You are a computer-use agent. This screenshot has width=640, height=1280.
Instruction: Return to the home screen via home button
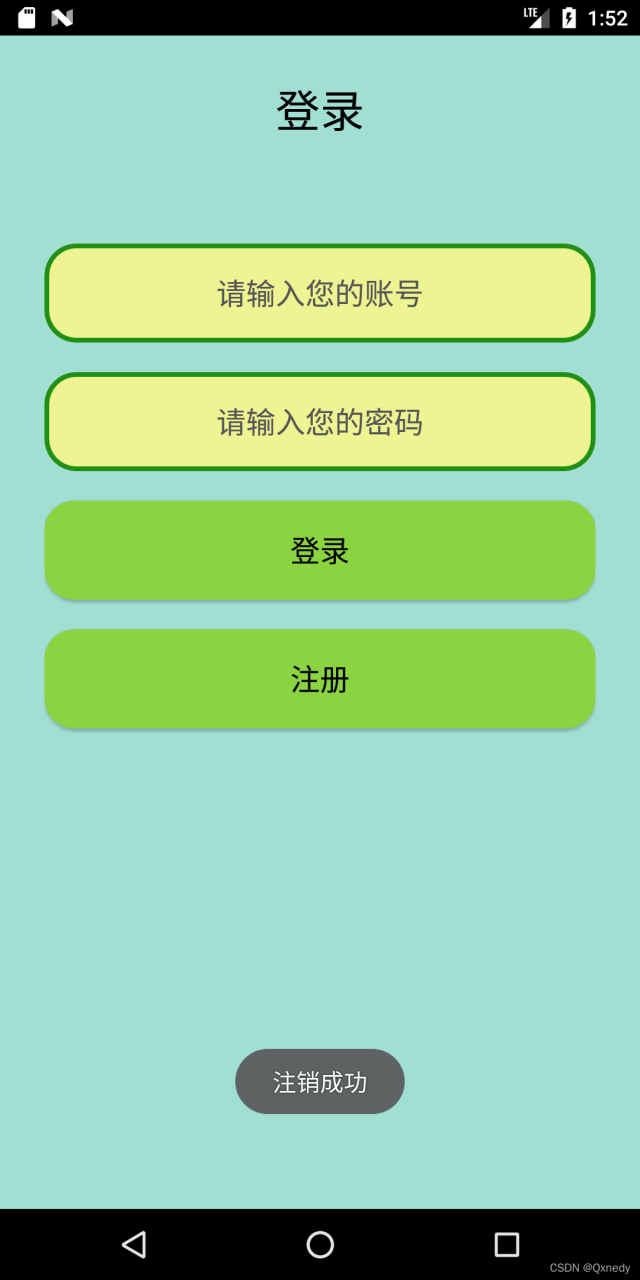pyautogui.click(x=320, y=1244)
